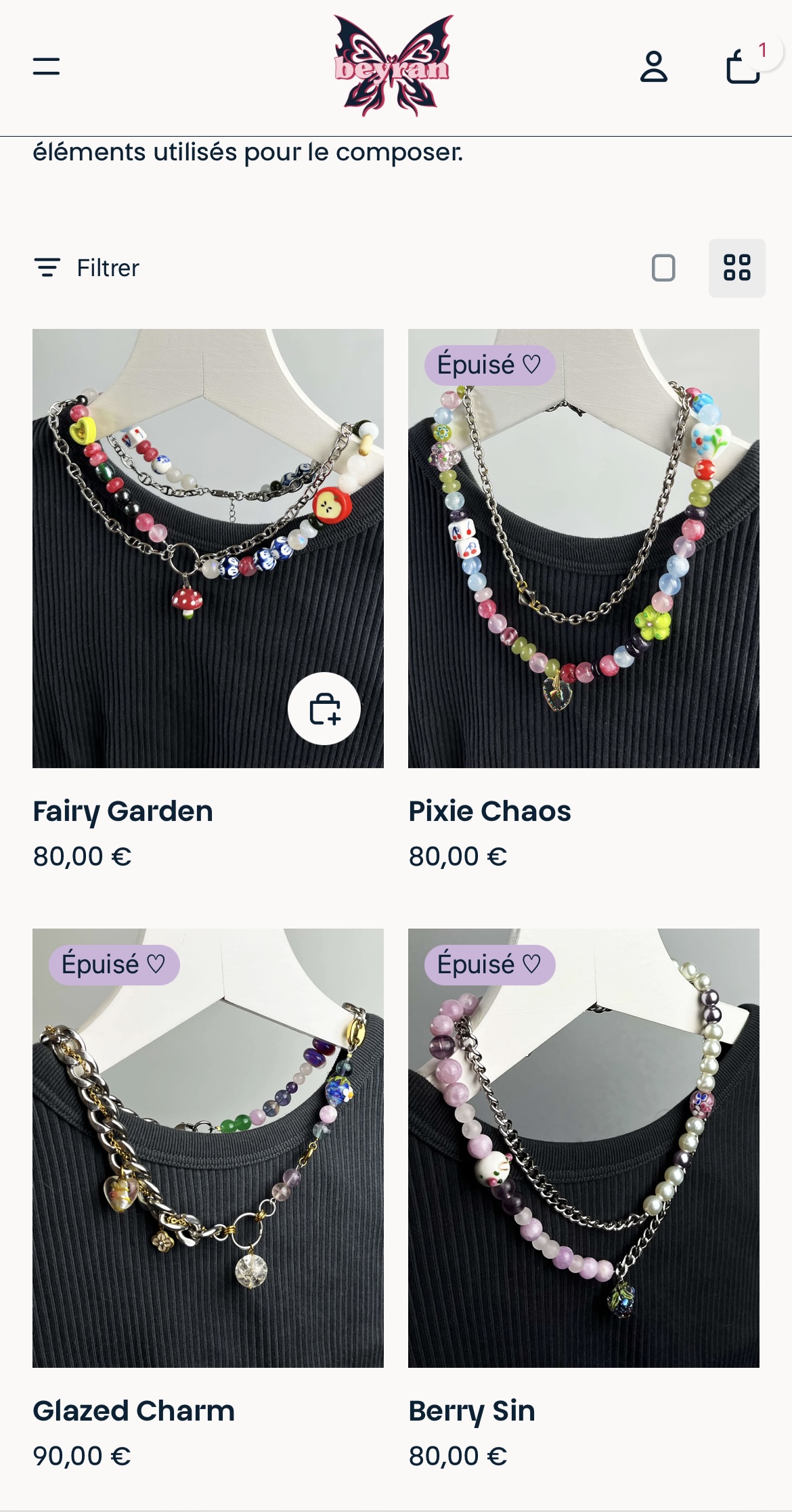Open the Pixie Chaos necklace product
The height and width of the screenshot is (1512, 792).
pos(584,548)
